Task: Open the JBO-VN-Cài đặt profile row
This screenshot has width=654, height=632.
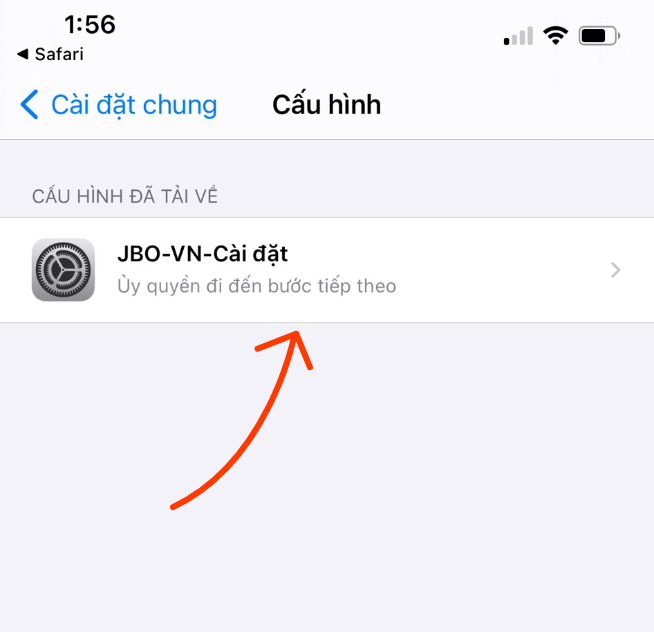Action: coord(326,270)
